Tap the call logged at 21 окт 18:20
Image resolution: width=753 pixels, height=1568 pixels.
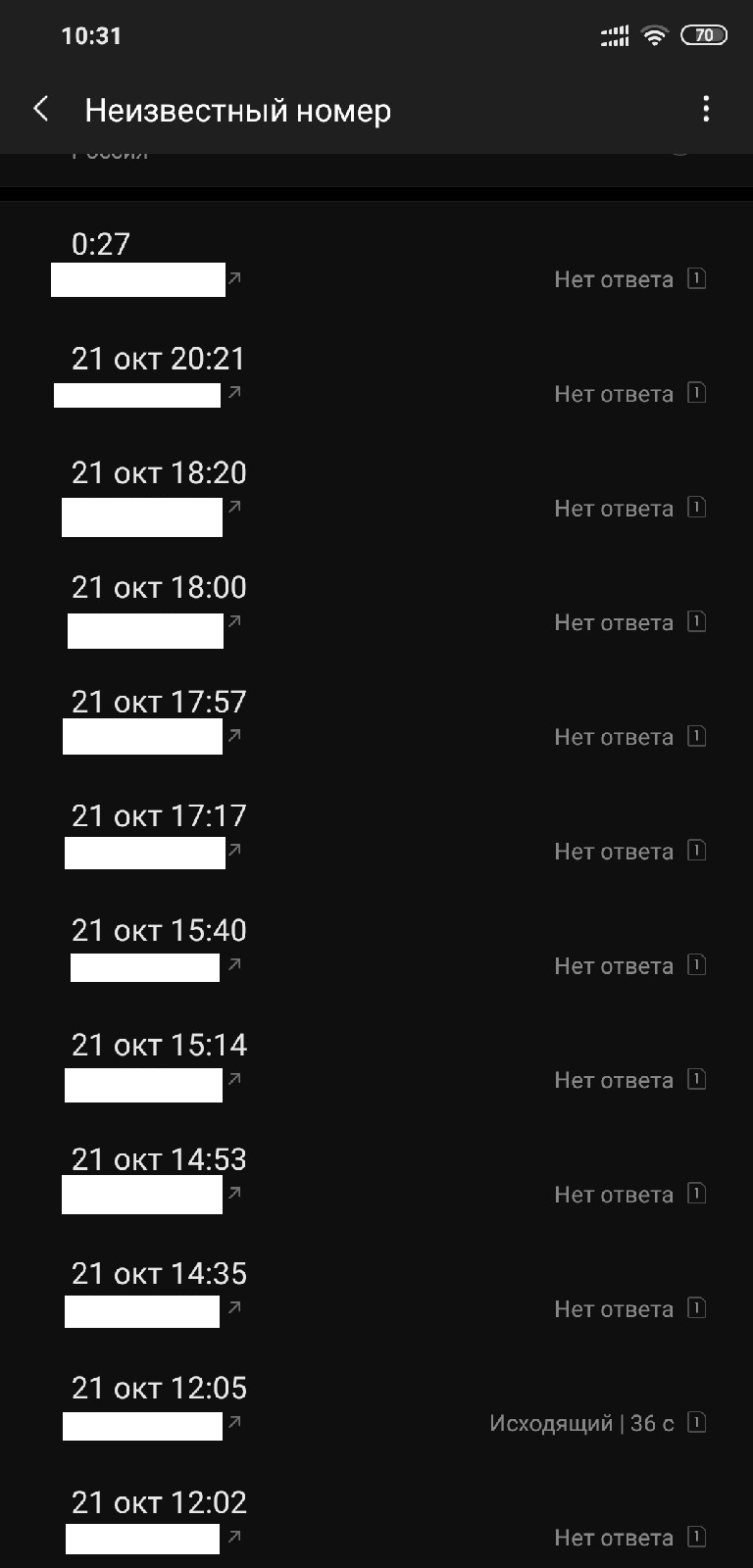(376, 491)
